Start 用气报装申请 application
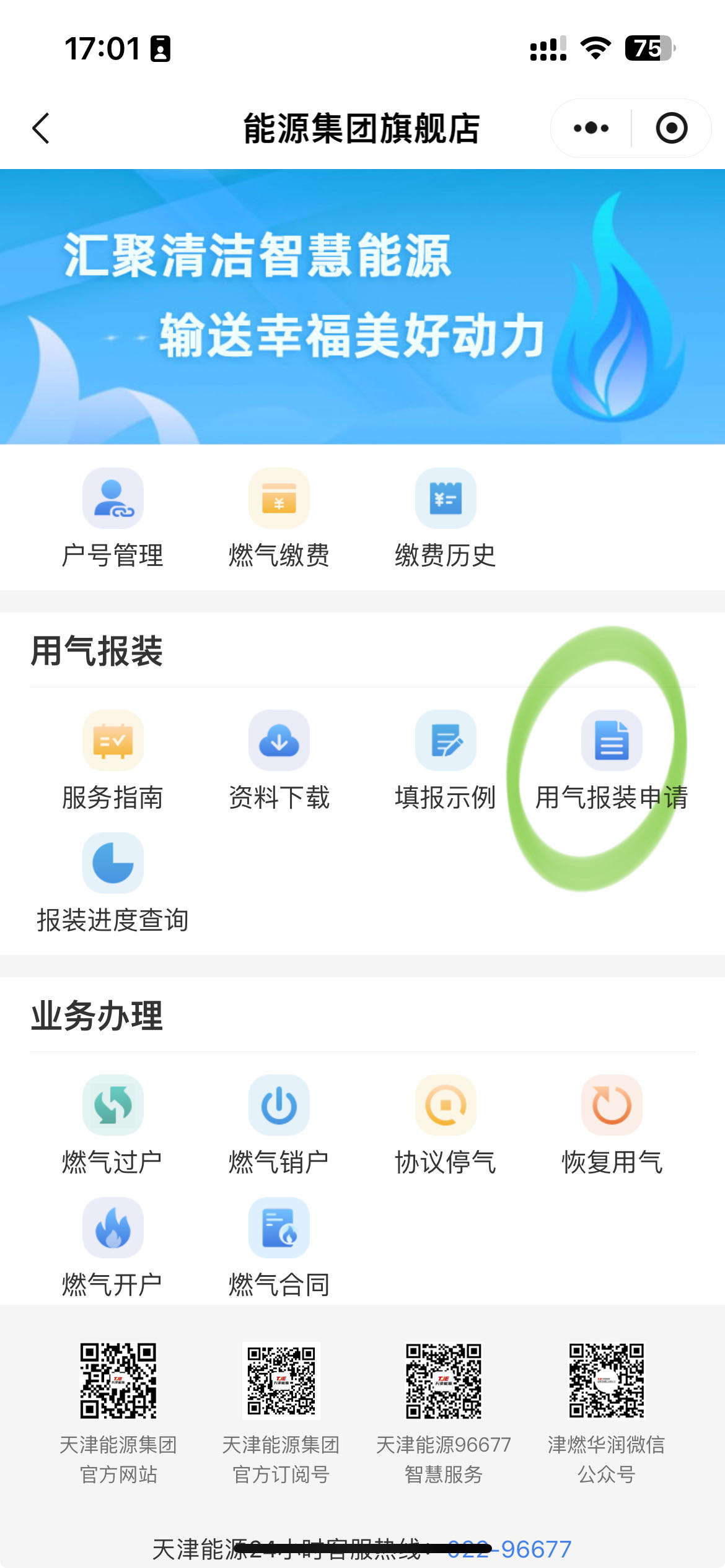The height and width of the screenshot is (1568, 725). (612, 759)
